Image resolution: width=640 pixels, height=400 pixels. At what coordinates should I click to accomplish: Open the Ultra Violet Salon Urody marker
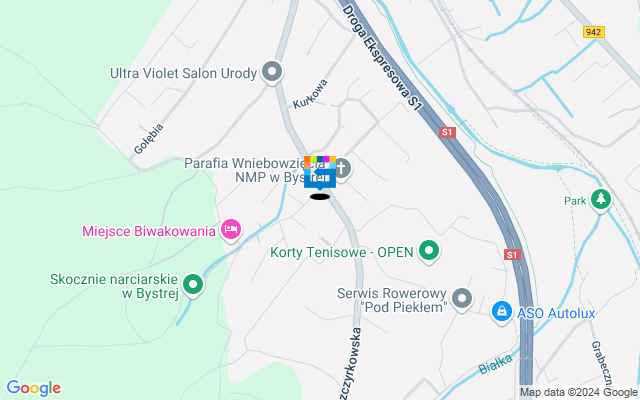click(x=272, y=72)
